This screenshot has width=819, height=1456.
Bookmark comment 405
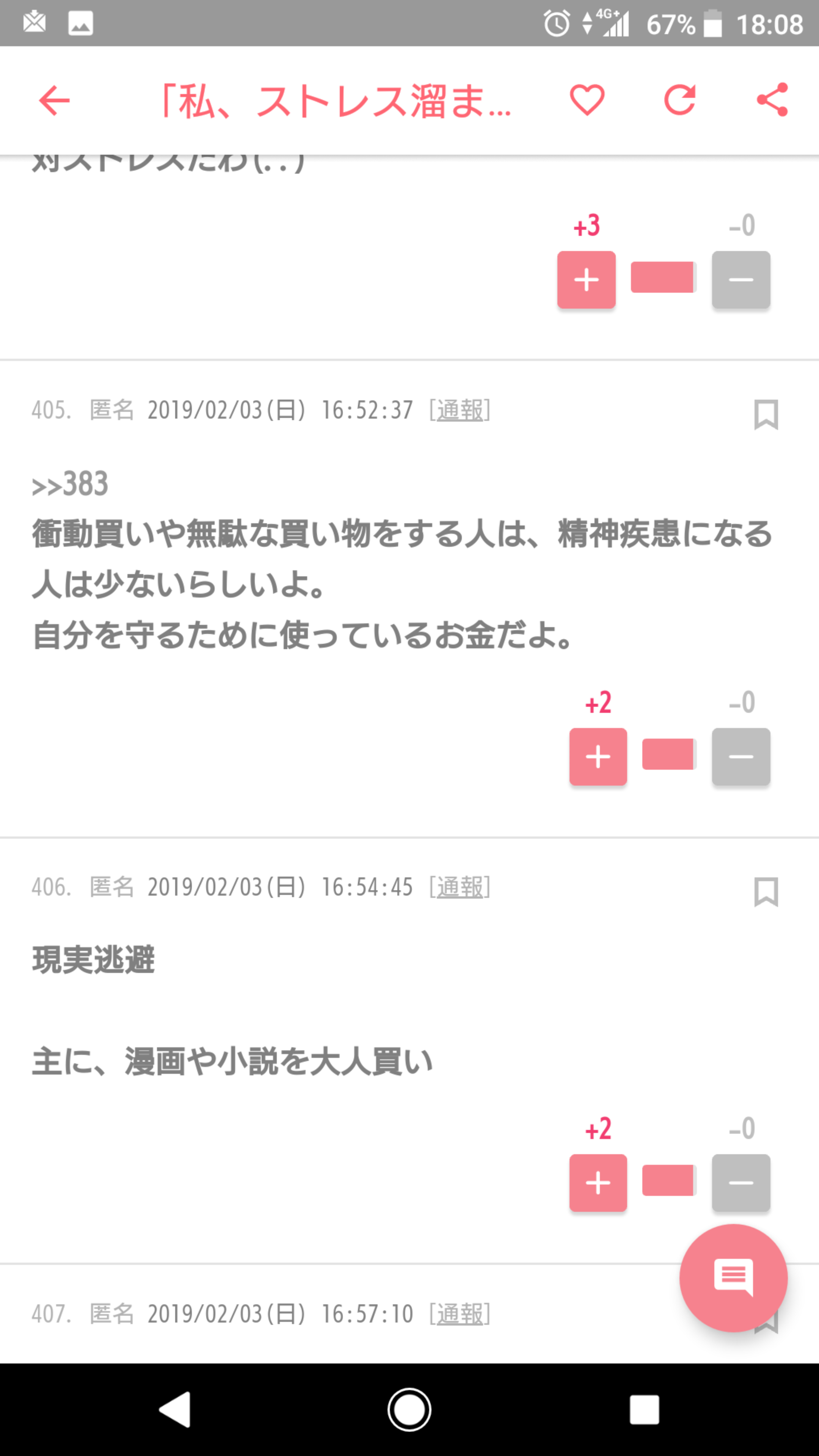pyautogui.click(x=766, y=414)
